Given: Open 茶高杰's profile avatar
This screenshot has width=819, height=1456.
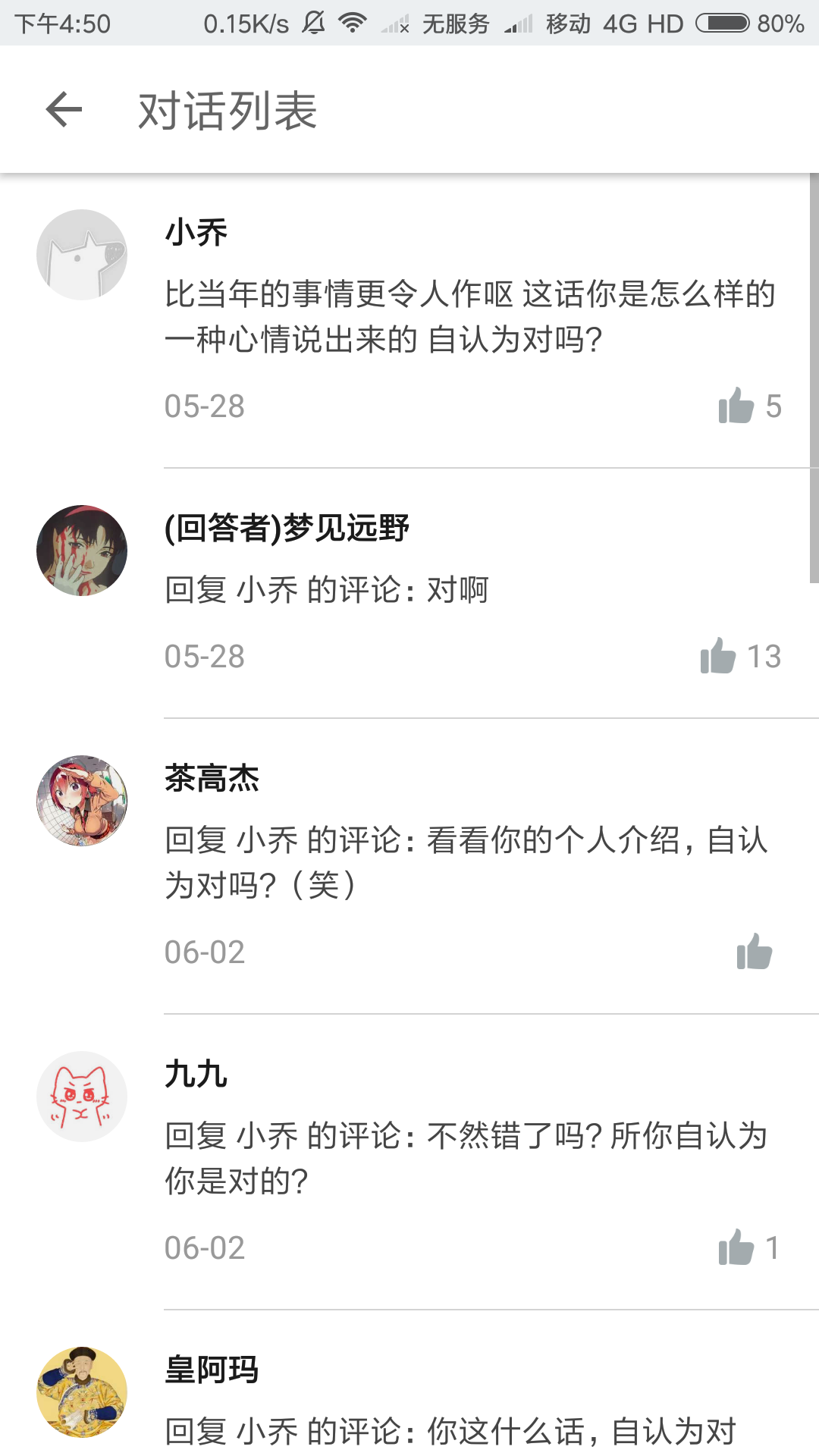Looking at the screenshot, I should (x=82, y=801).
